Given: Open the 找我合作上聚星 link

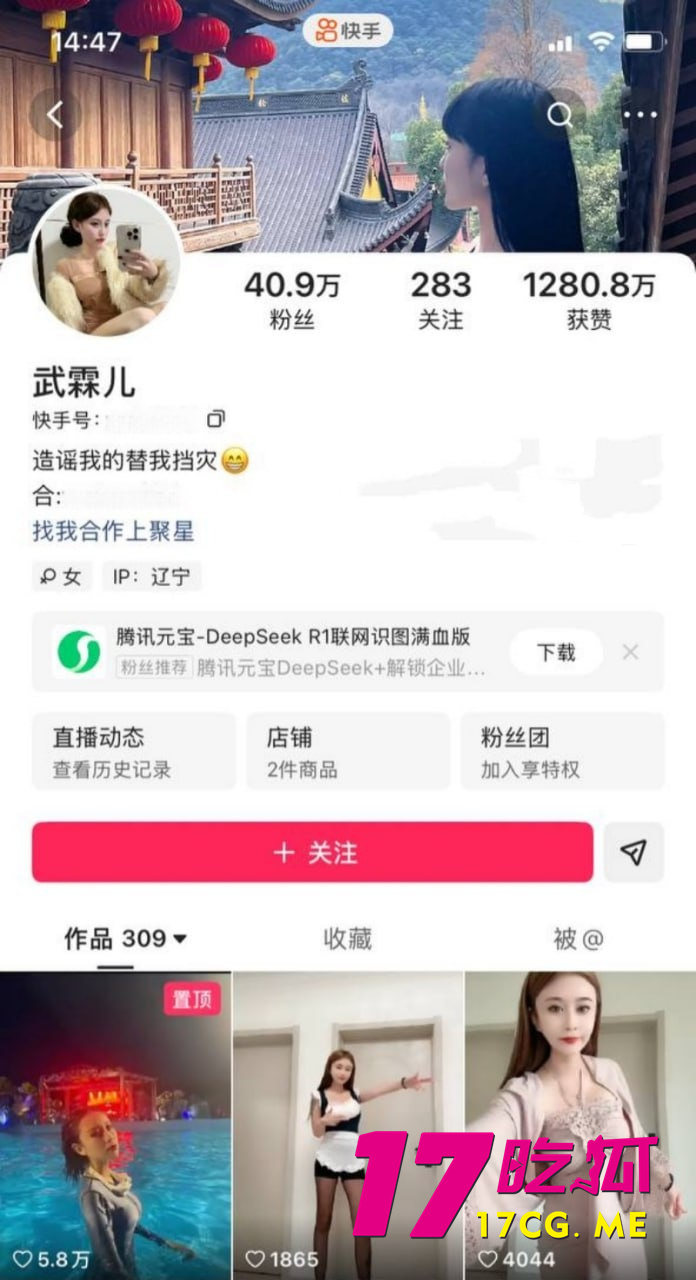Looking at the screenshot, I should coord(113,531).
